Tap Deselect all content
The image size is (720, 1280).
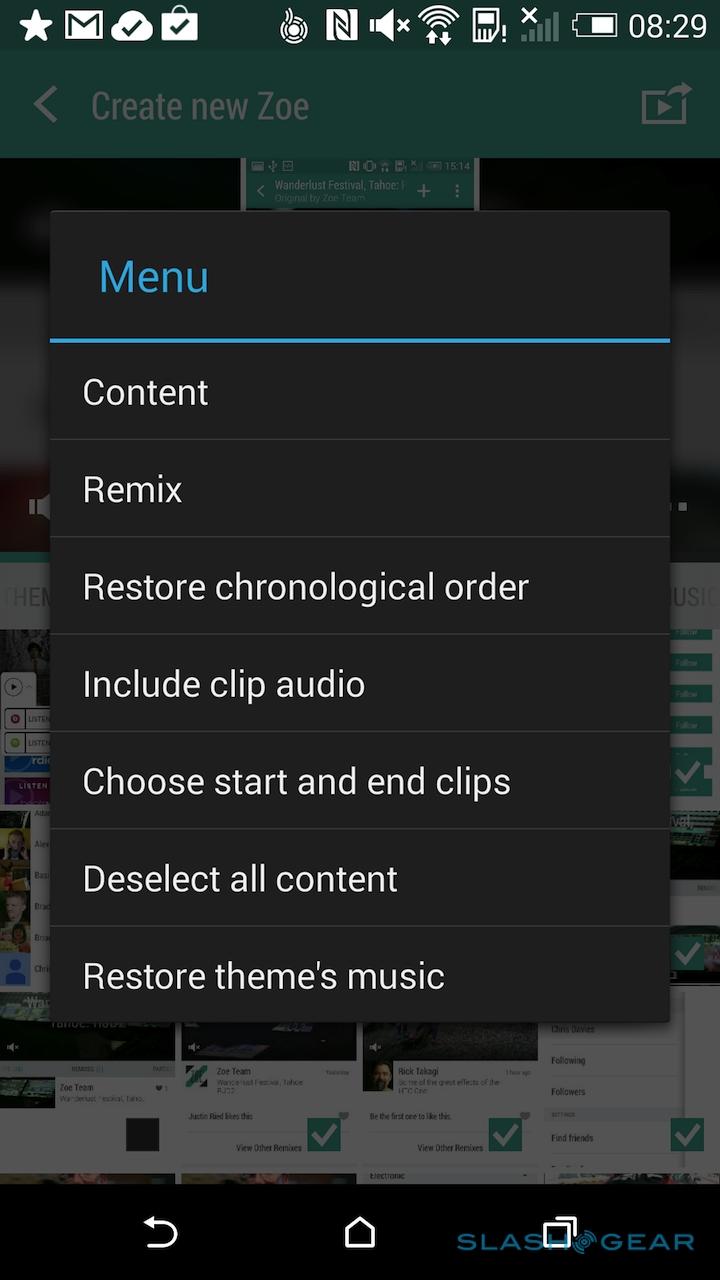(360, 878)
